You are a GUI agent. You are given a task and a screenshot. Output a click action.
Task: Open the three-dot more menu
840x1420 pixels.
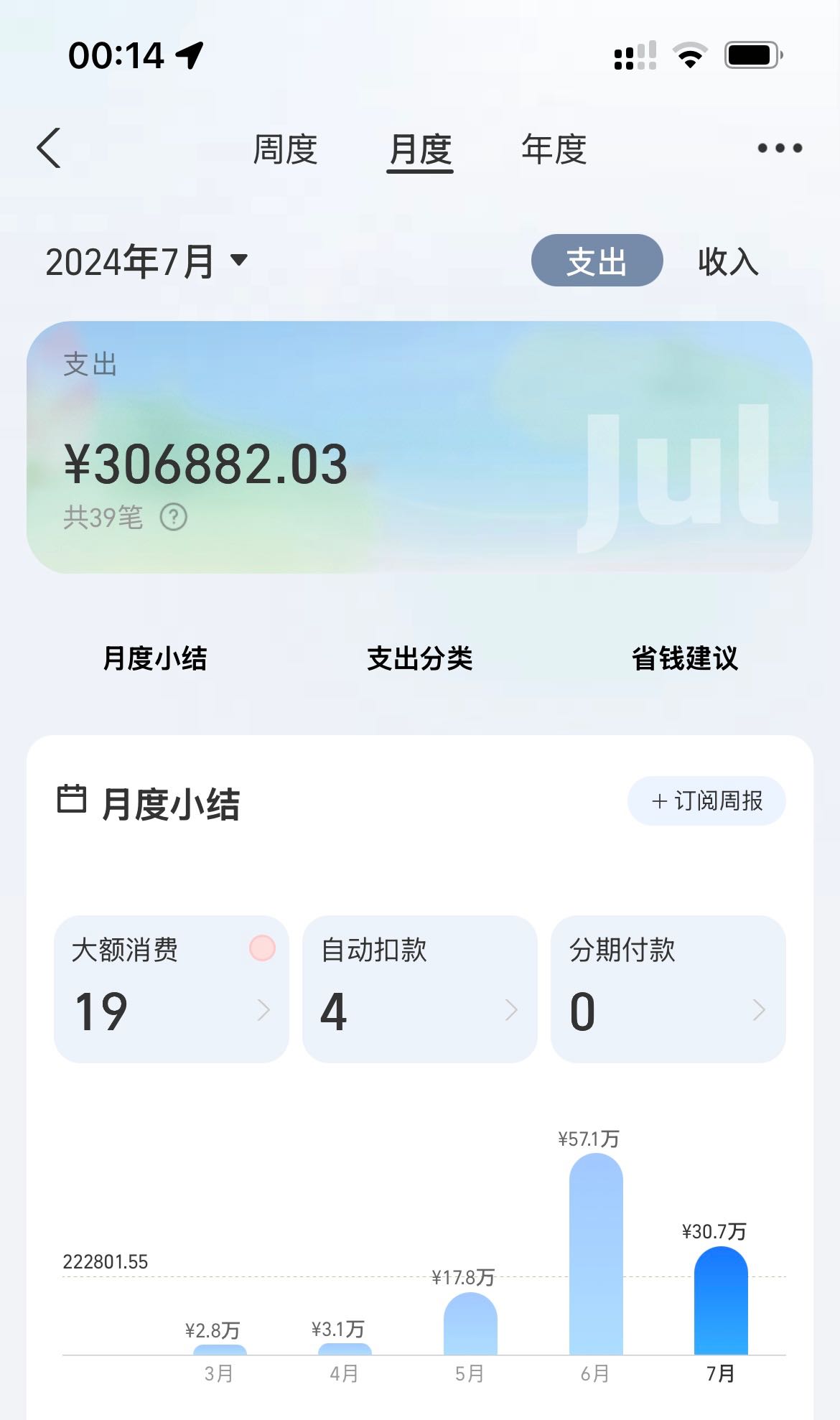point(780,149)
